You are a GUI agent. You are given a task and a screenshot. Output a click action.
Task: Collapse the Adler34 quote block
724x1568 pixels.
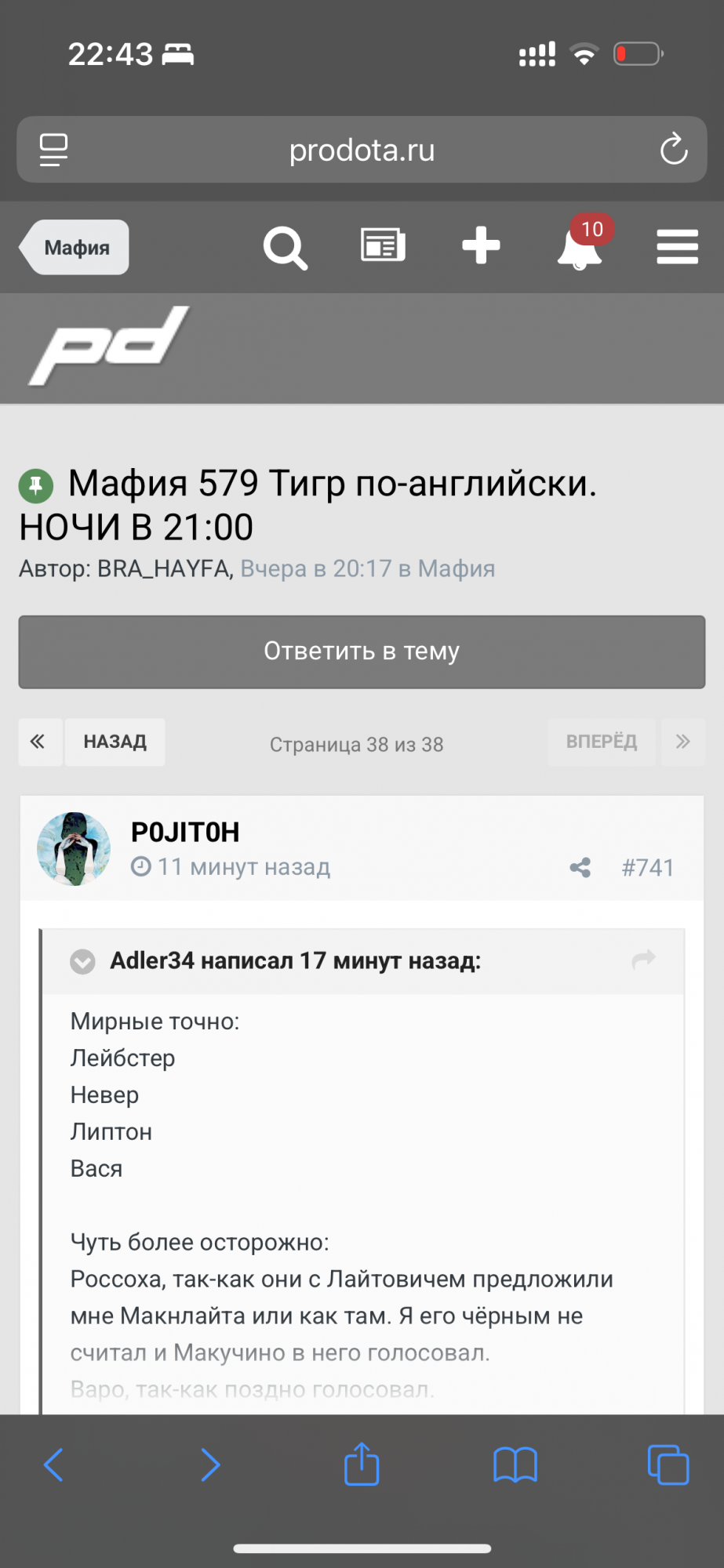coord(82,961)
